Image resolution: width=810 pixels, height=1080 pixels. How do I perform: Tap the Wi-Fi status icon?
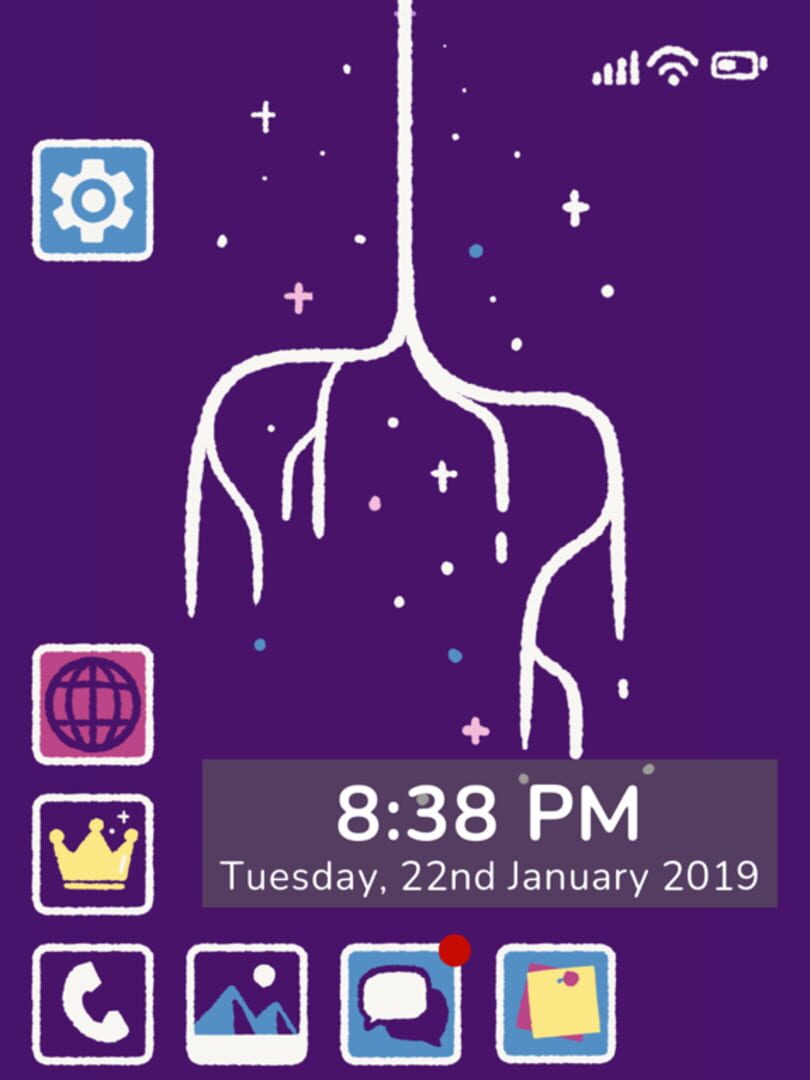pyautogui.click(x=675, y=65)
